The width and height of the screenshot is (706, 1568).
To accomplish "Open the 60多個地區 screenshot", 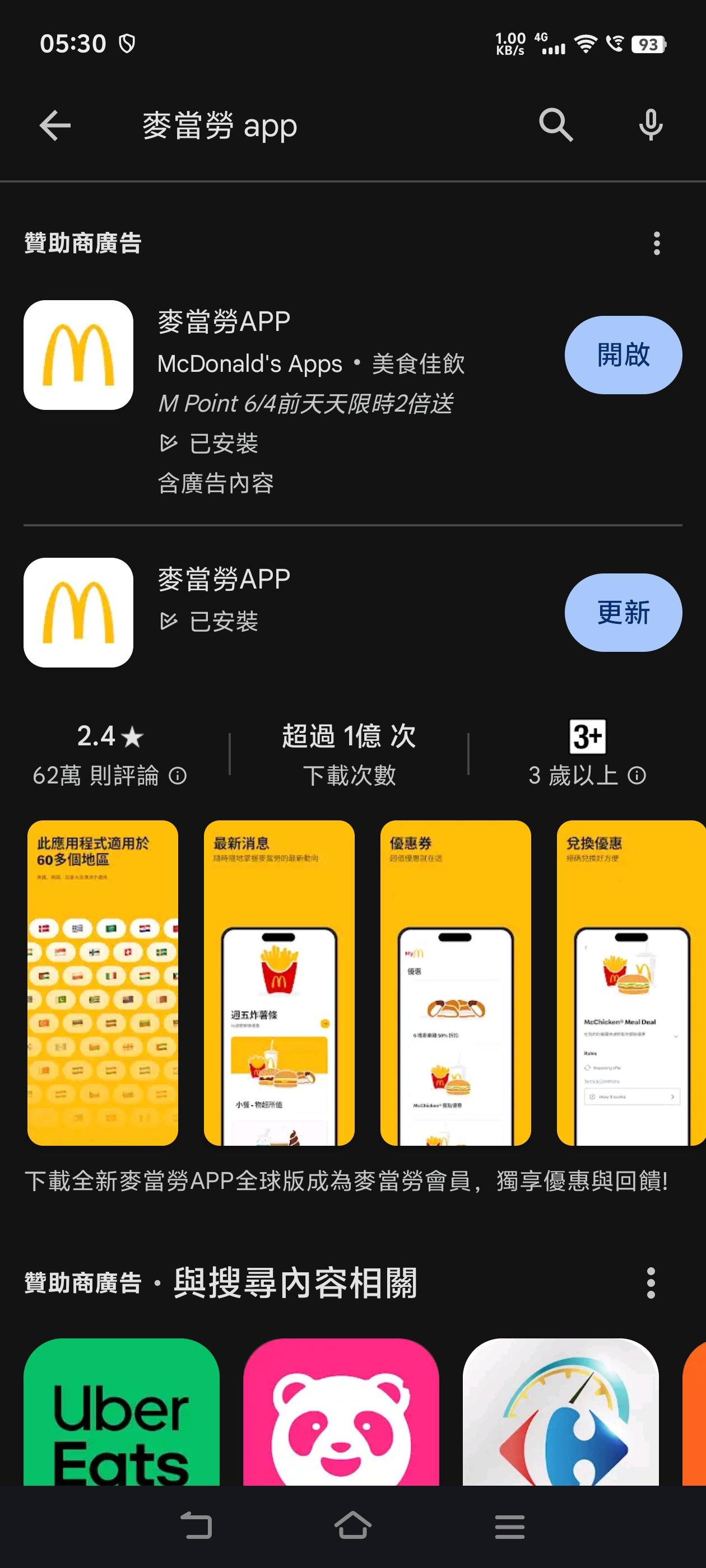I will [103, 982].
